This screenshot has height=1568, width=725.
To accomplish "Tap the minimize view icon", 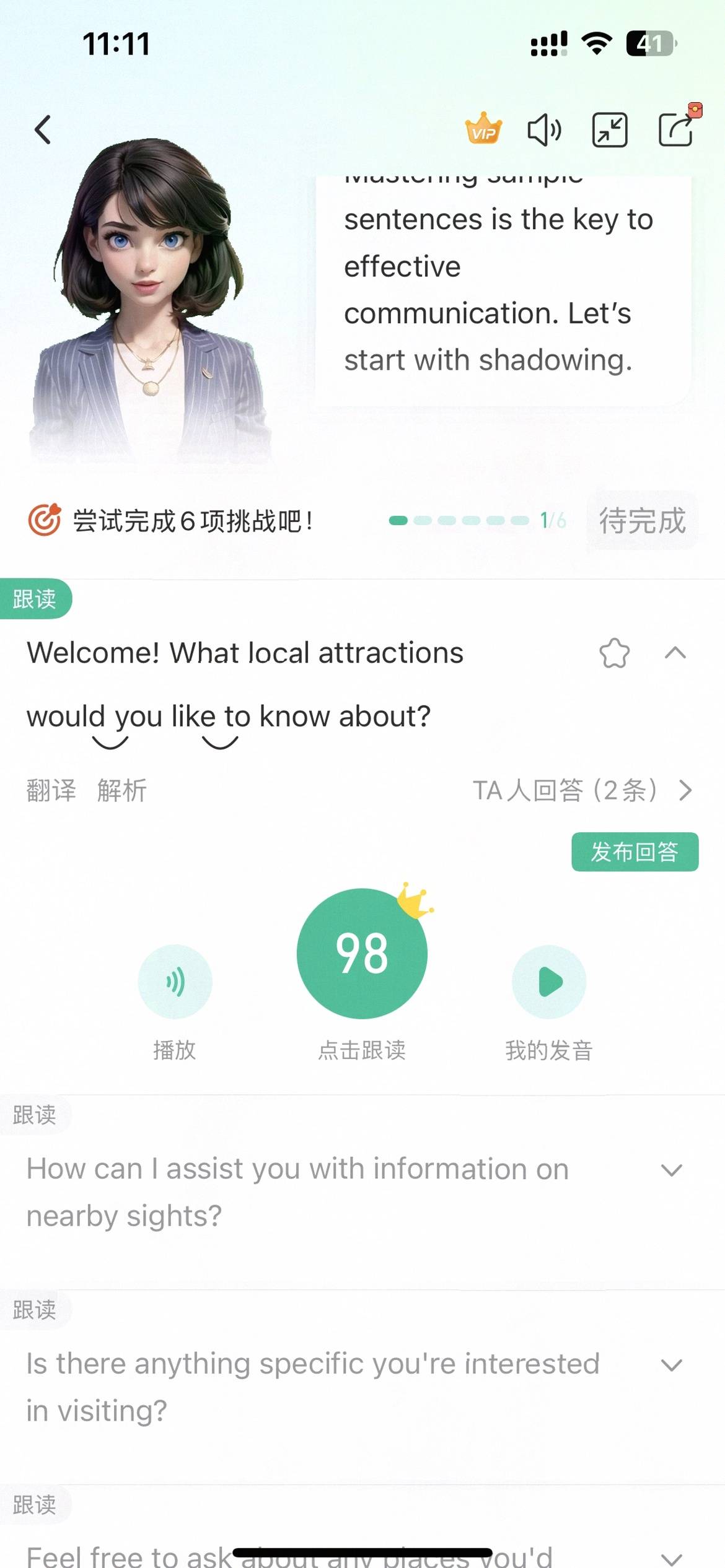I will [x=610, y=130].
